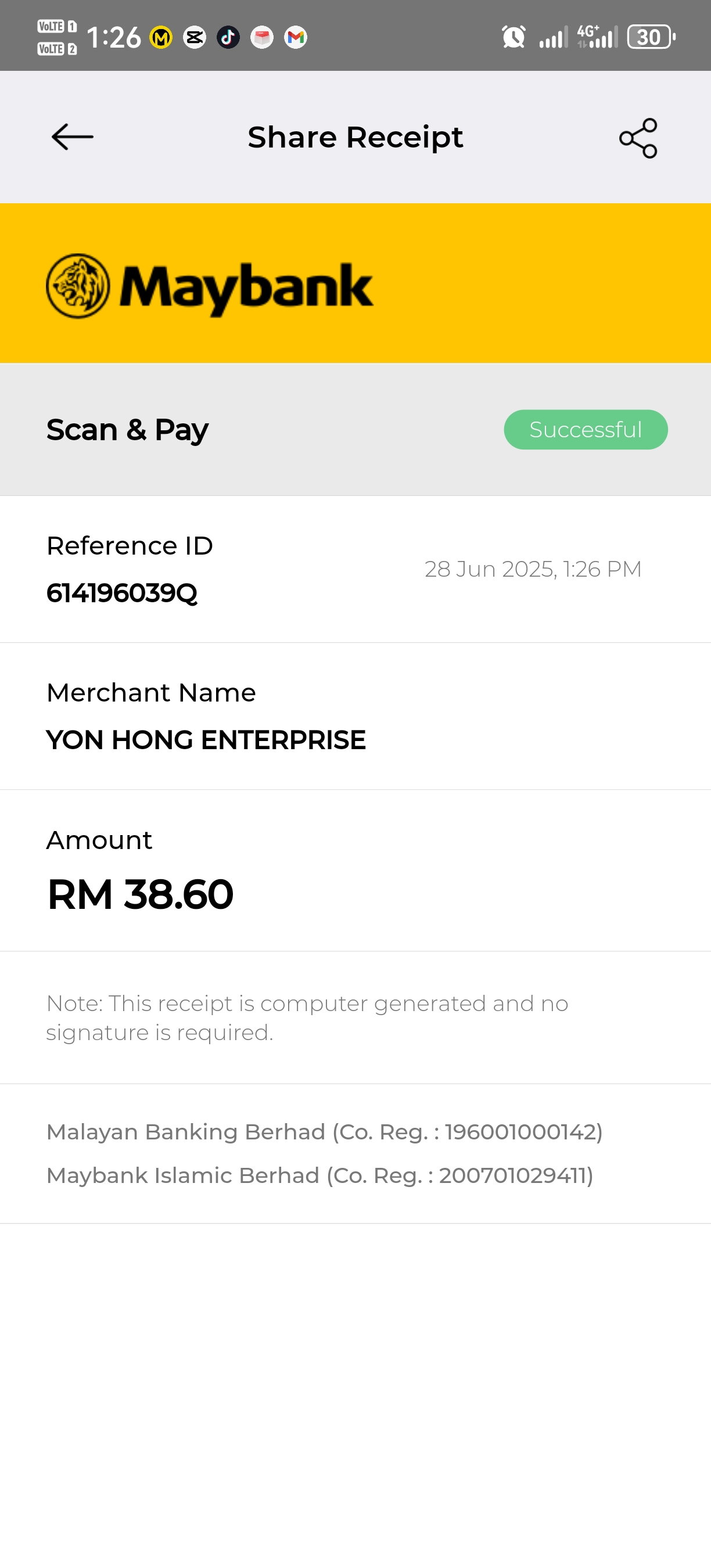Share the Maybank receipt

pyautogui.click(x=638, y=138)
